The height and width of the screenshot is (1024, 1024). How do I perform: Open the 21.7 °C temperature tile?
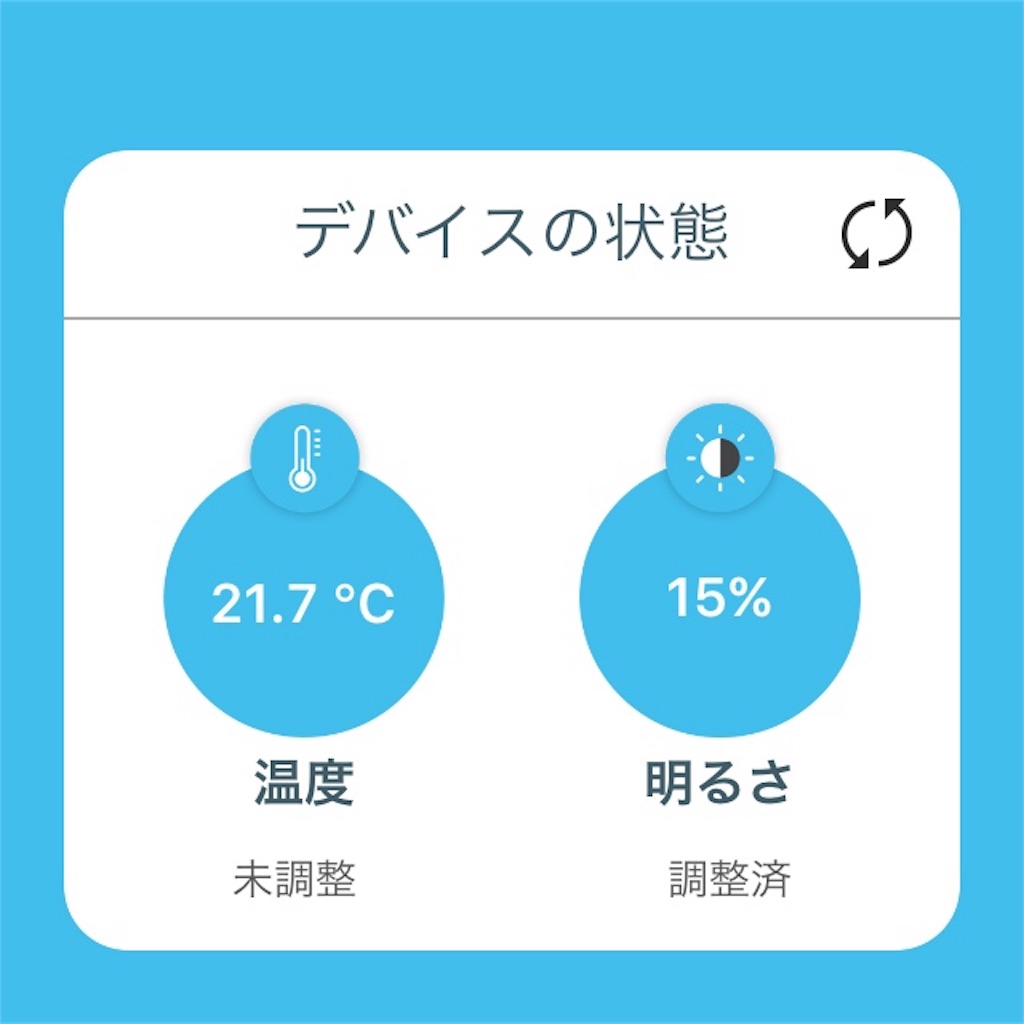tap(303, 603)
